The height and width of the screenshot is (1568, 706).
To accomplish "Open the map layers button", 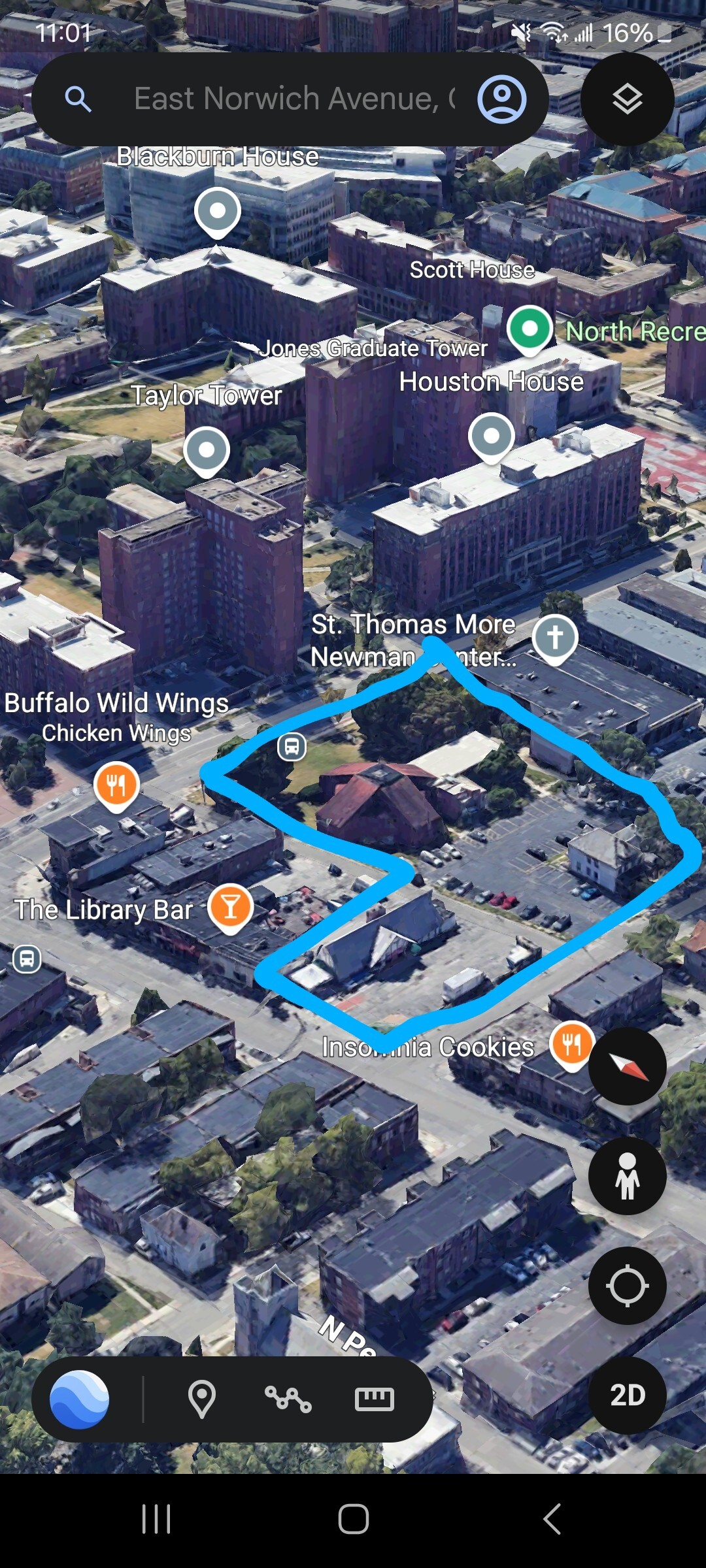I will [x=627, y=99].
